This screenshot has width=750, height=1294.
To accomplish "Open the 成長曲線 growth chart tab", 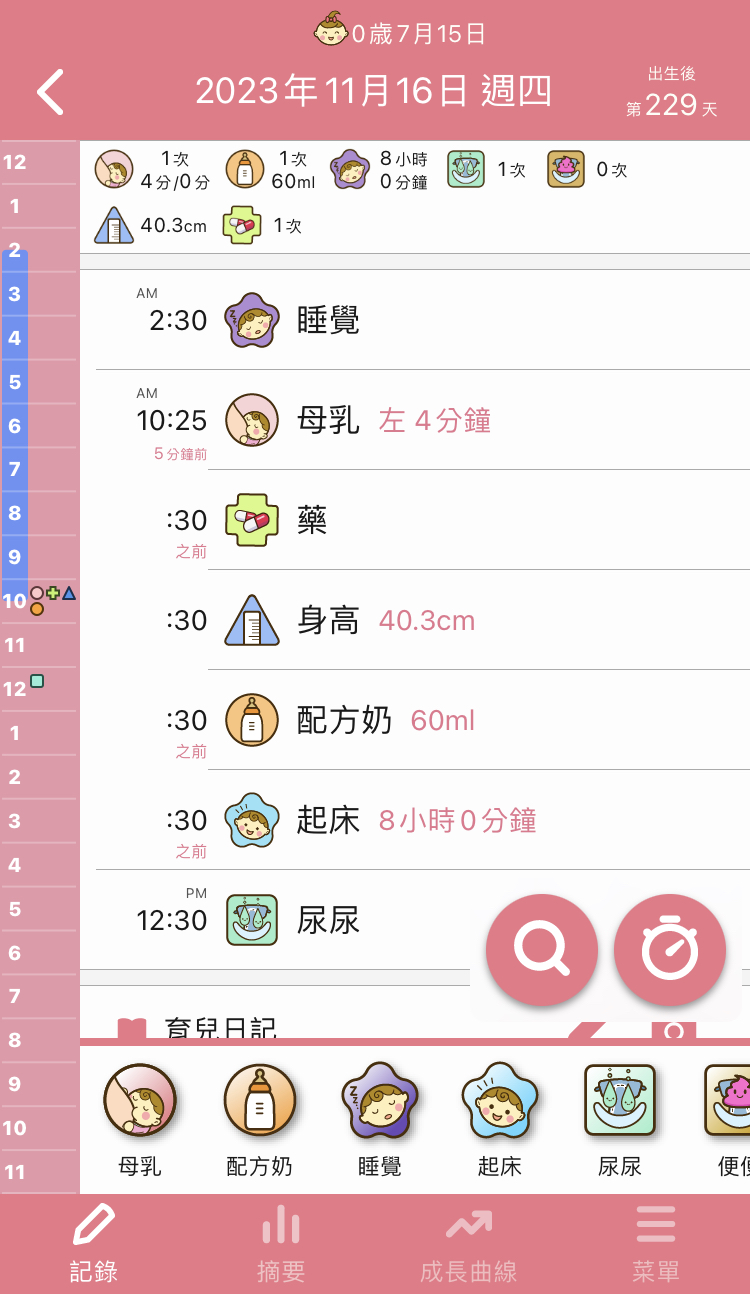I will point(468,1244).
